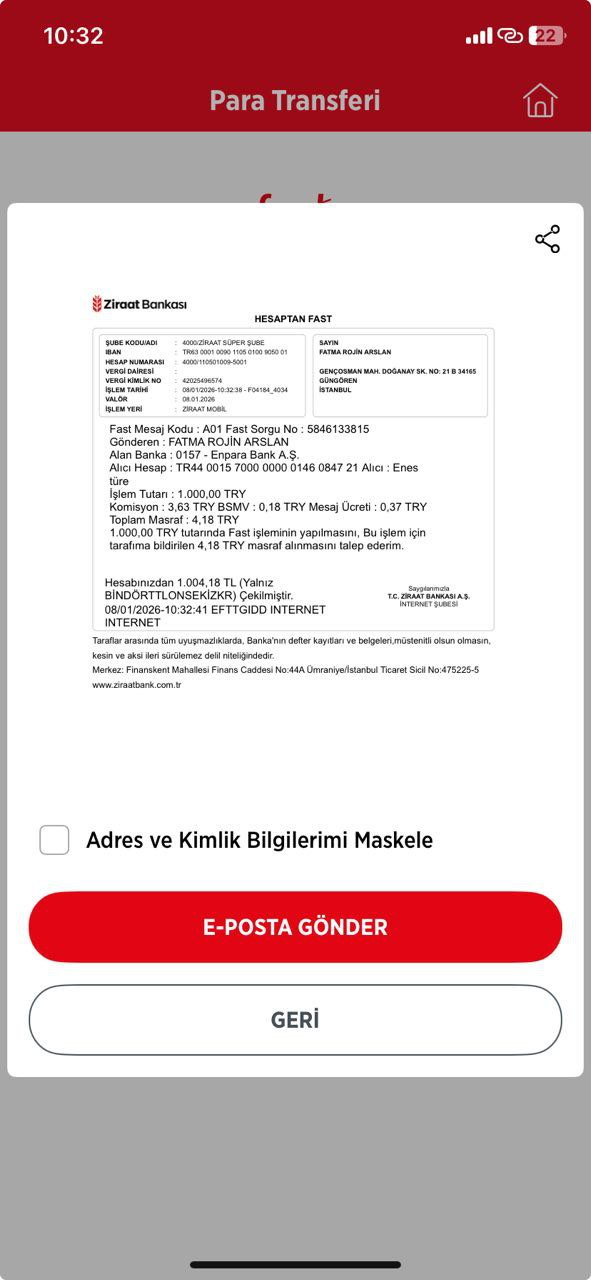Tap the E-POSTA GÖNDER button

(x=295, y=927)
